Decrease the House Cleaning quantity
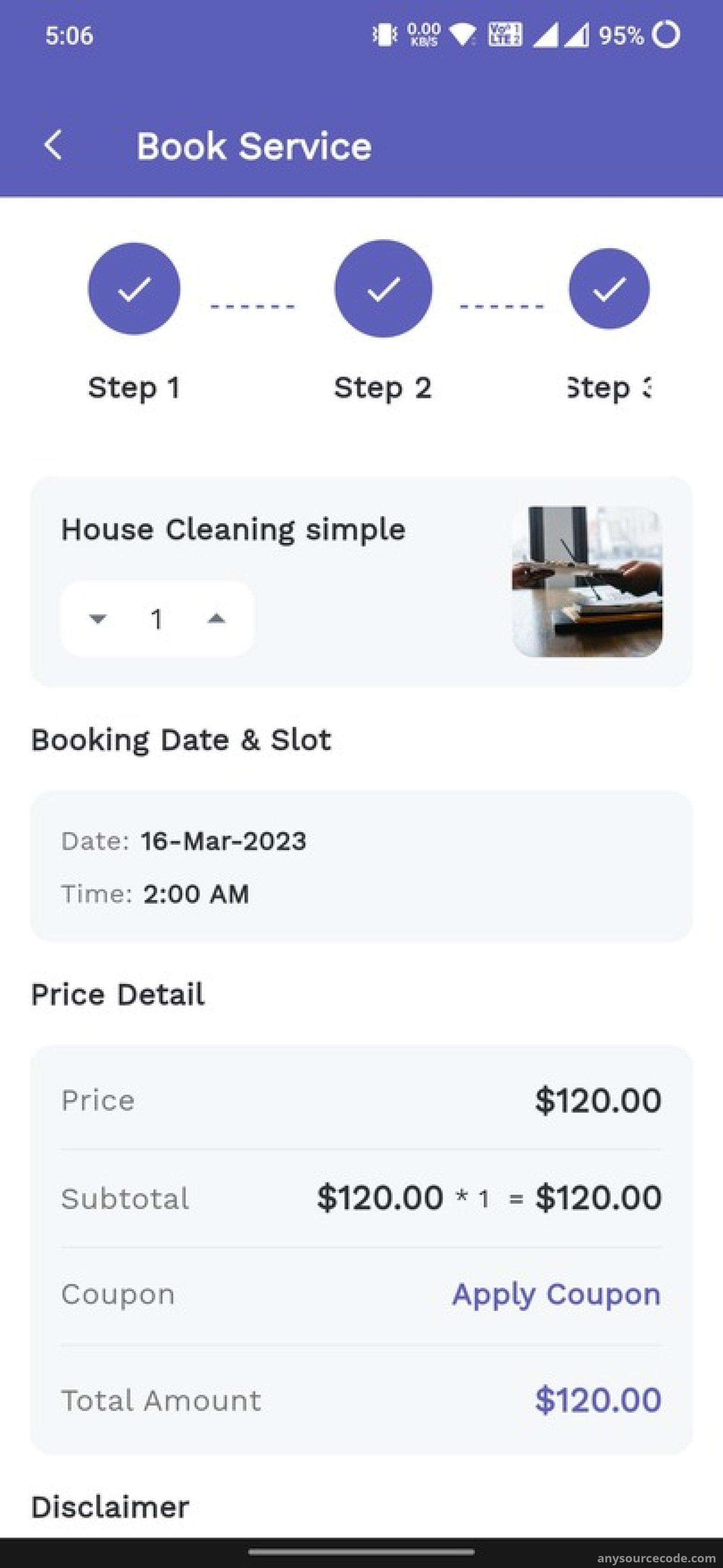This screenshot has height=1568, width=723. coord(98,619)
